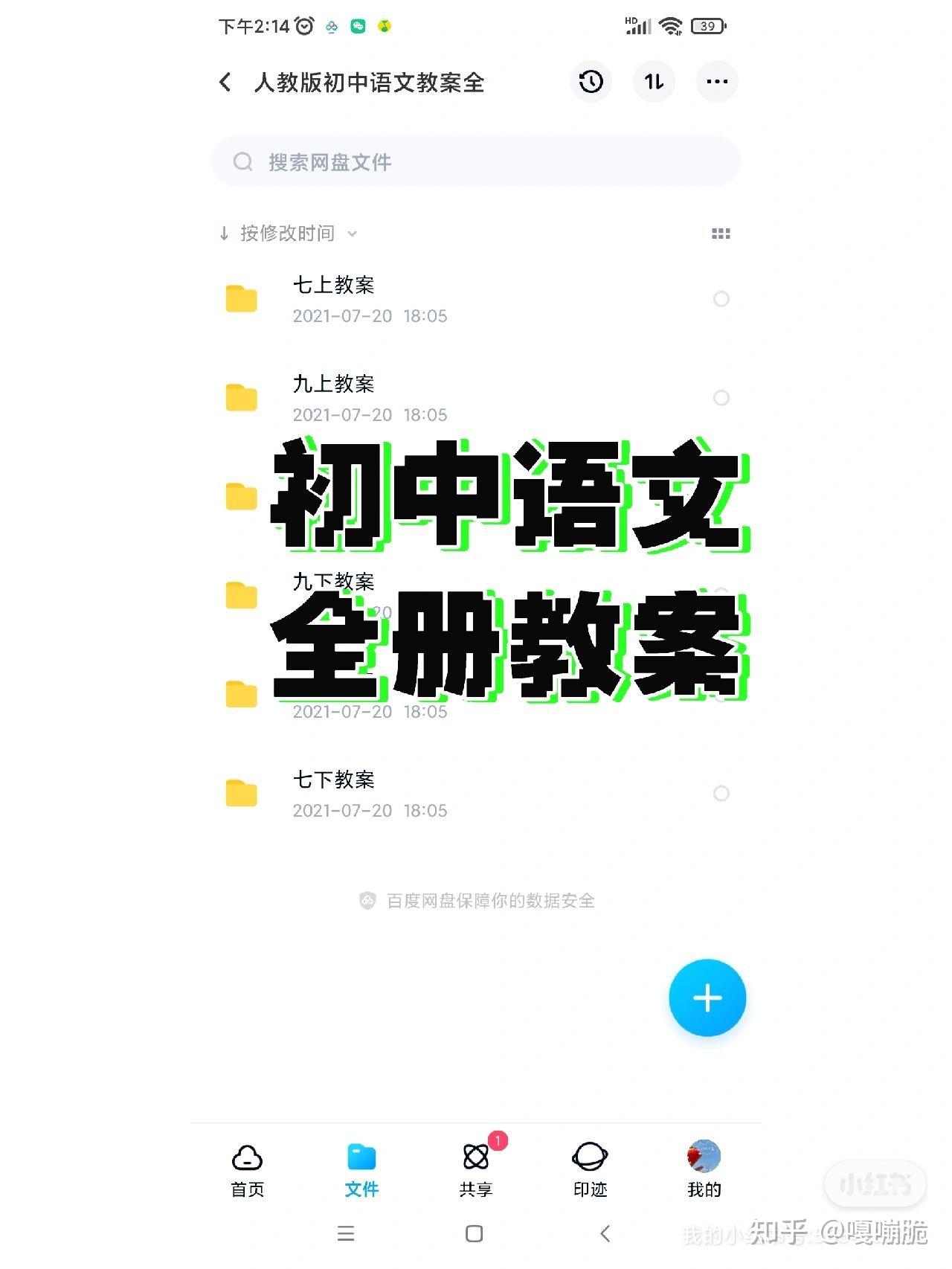Go back from the 人教版初中语文教案全 folder

tap(225, 82)
